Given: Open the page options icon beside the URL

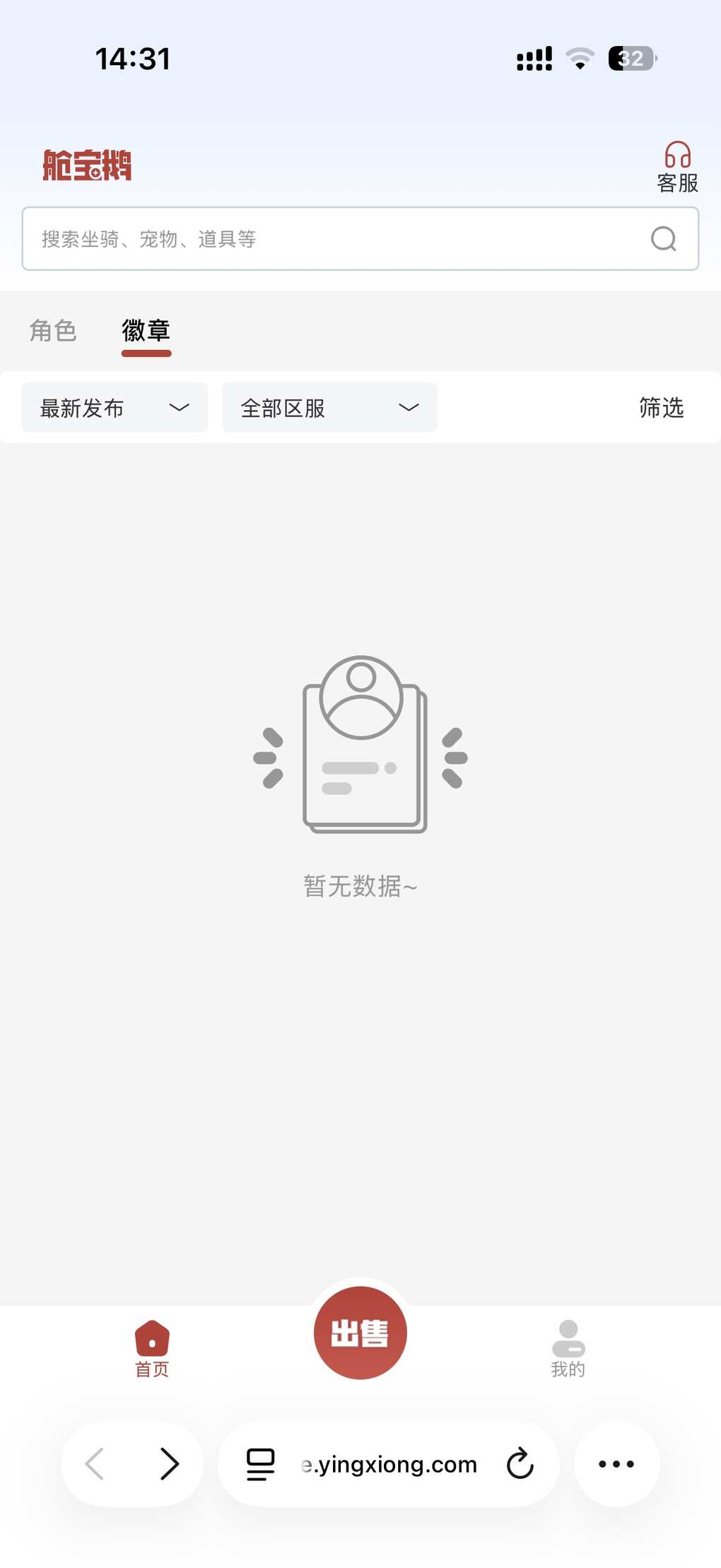Looking at the screenshot, I should click(x=260, y=1463).
